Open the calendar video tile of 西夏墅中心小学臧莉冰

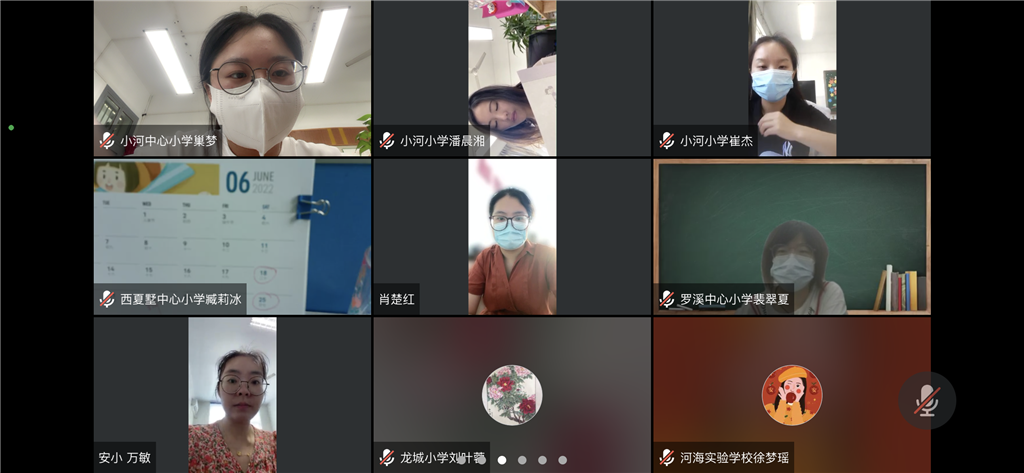pos(232,236)
